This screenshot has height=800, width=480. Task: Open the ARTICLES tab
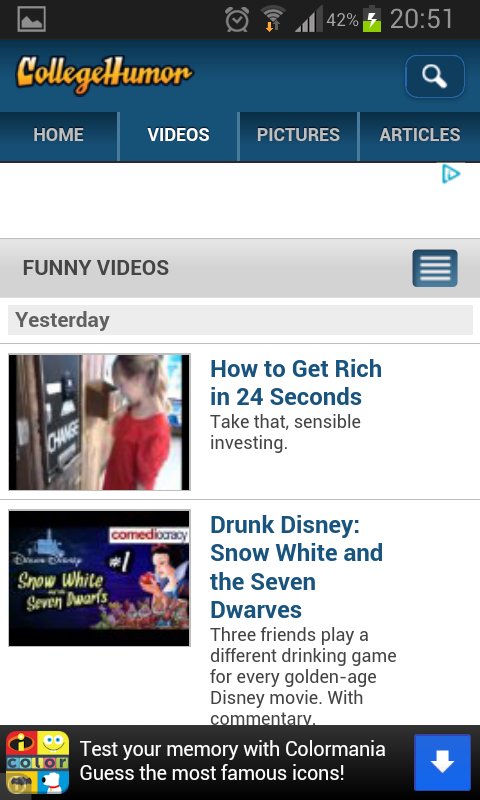419,135
